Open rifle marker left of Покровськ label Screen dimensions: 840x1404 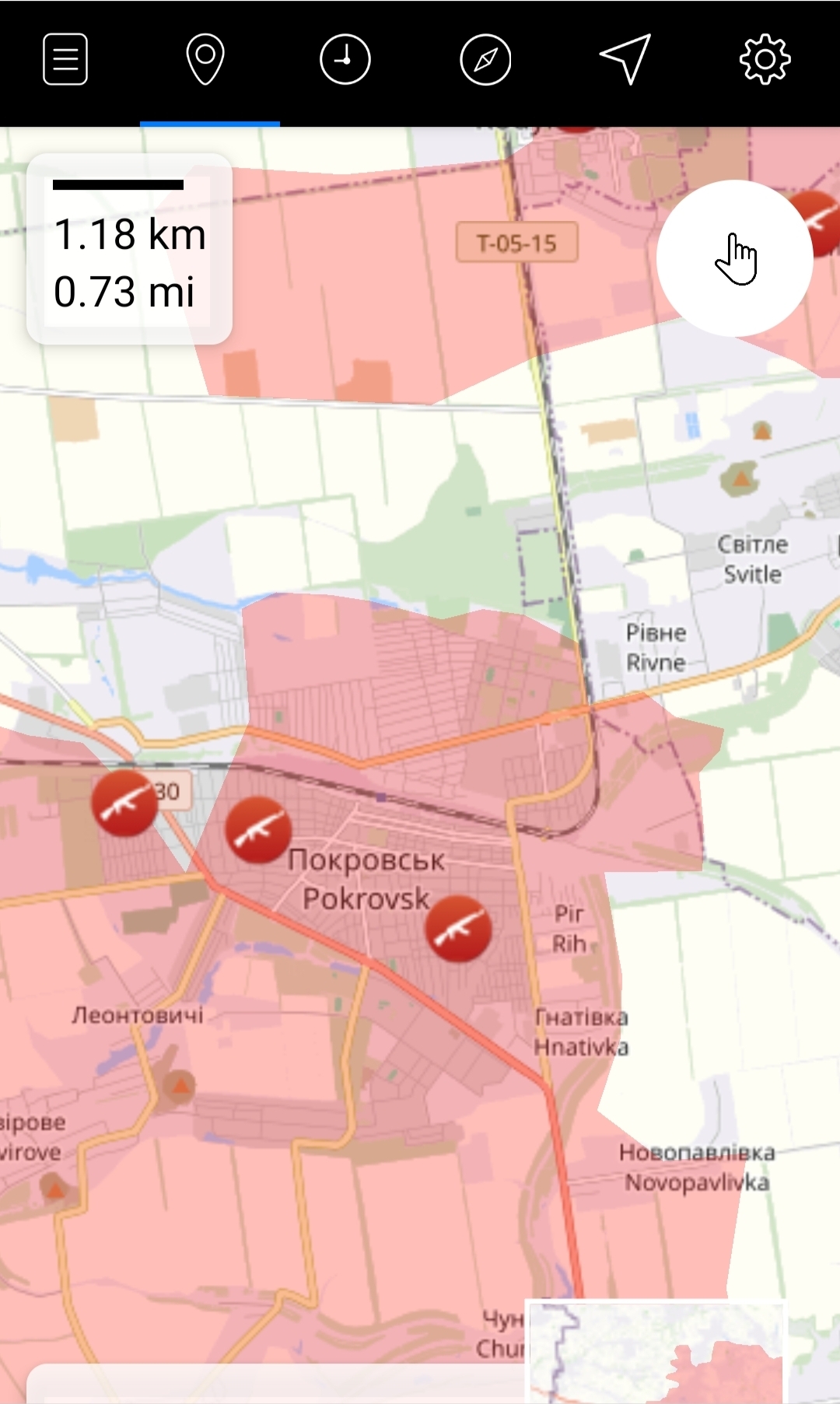[x=258, y=830]
